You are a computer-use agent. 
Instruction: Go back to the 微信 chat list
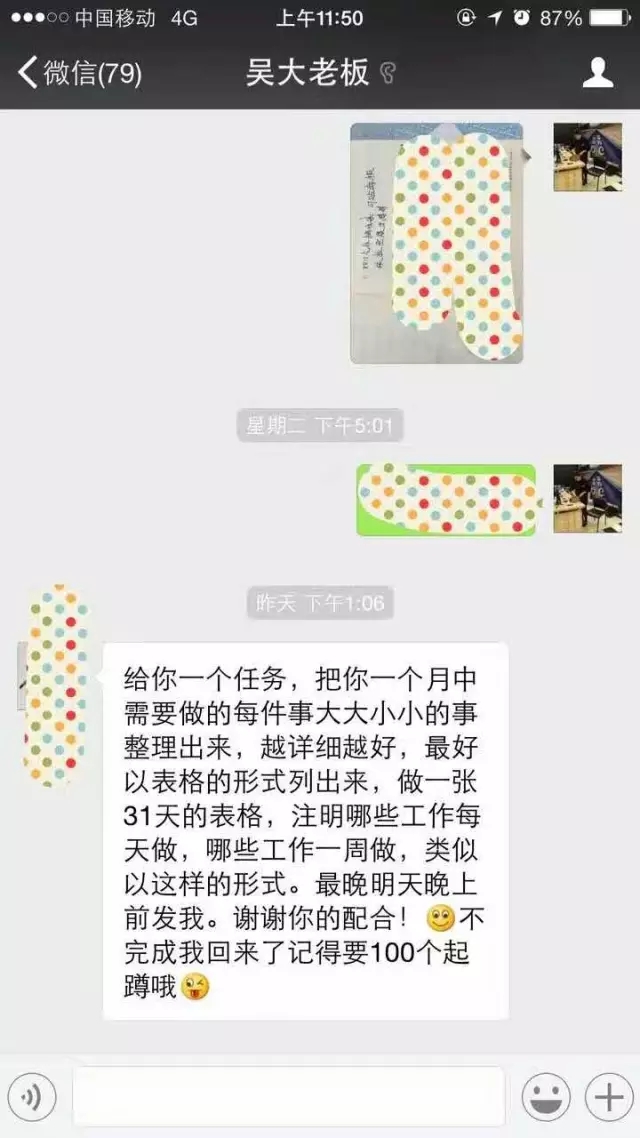(x=80, y=73)
